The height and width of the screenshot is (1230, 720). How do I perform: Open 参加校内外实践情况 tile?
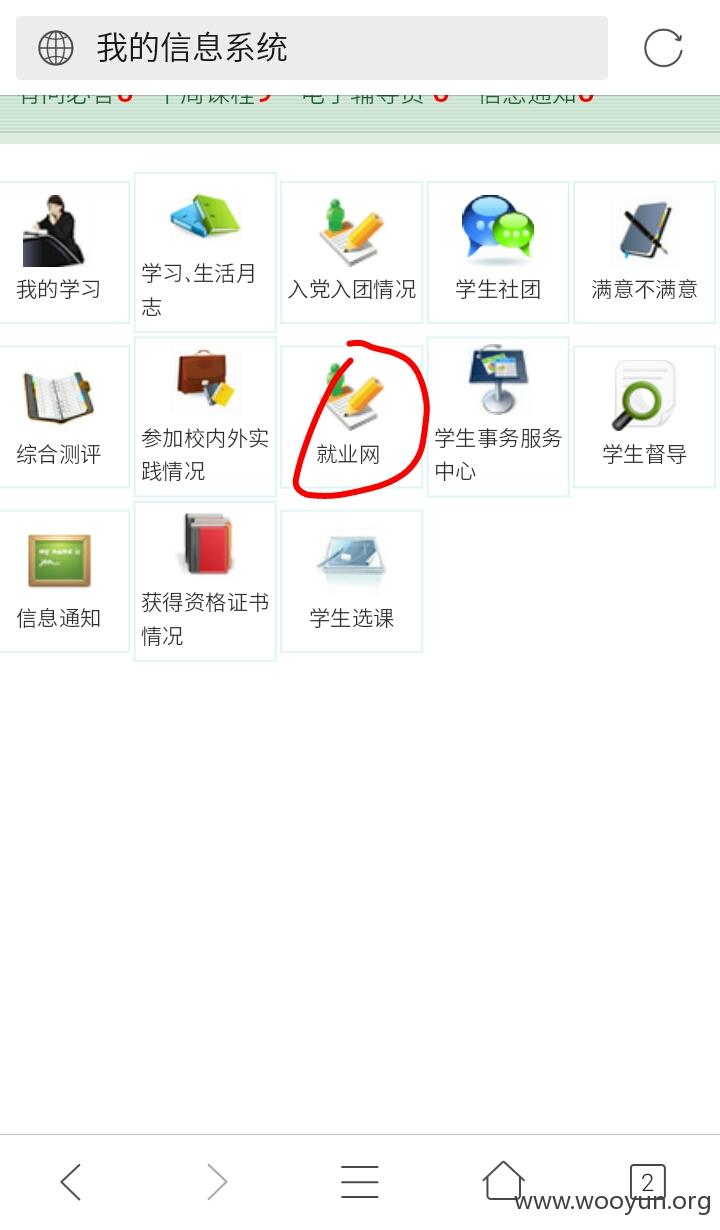(x=205, y=417)
